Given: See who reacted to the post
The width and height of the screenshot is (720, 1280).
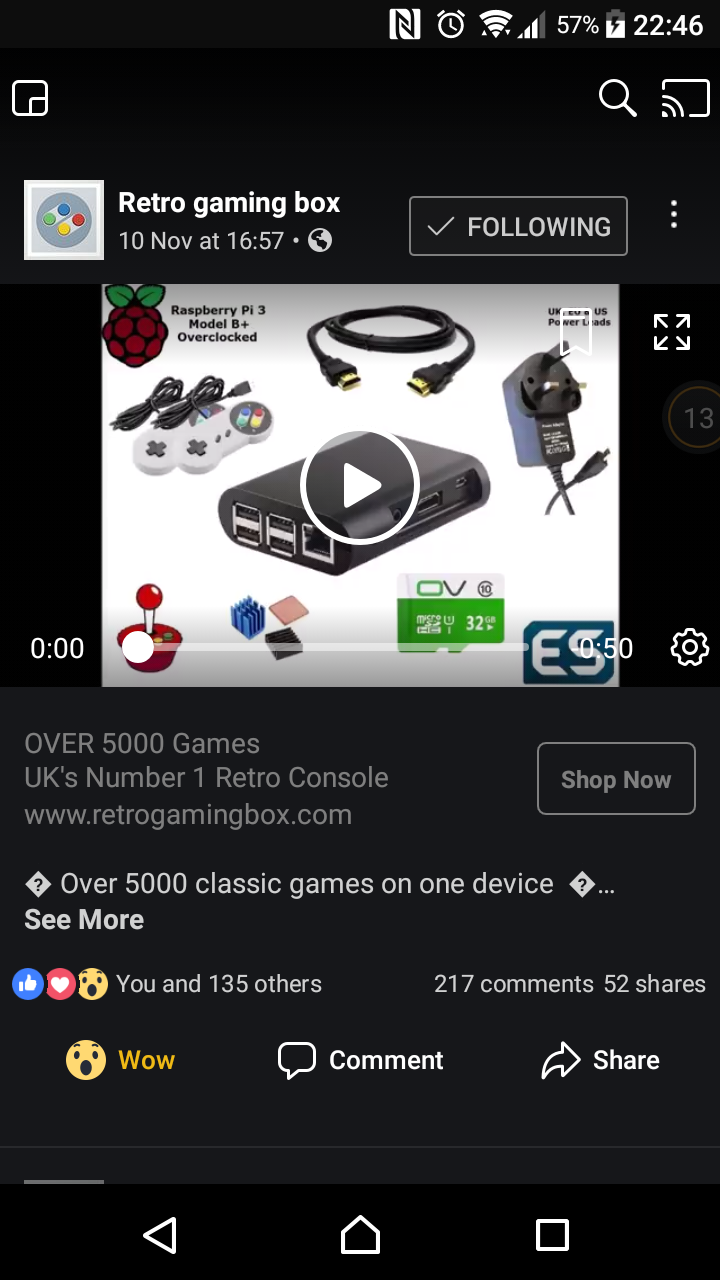Looking at the screenshot, I should 167,984.
